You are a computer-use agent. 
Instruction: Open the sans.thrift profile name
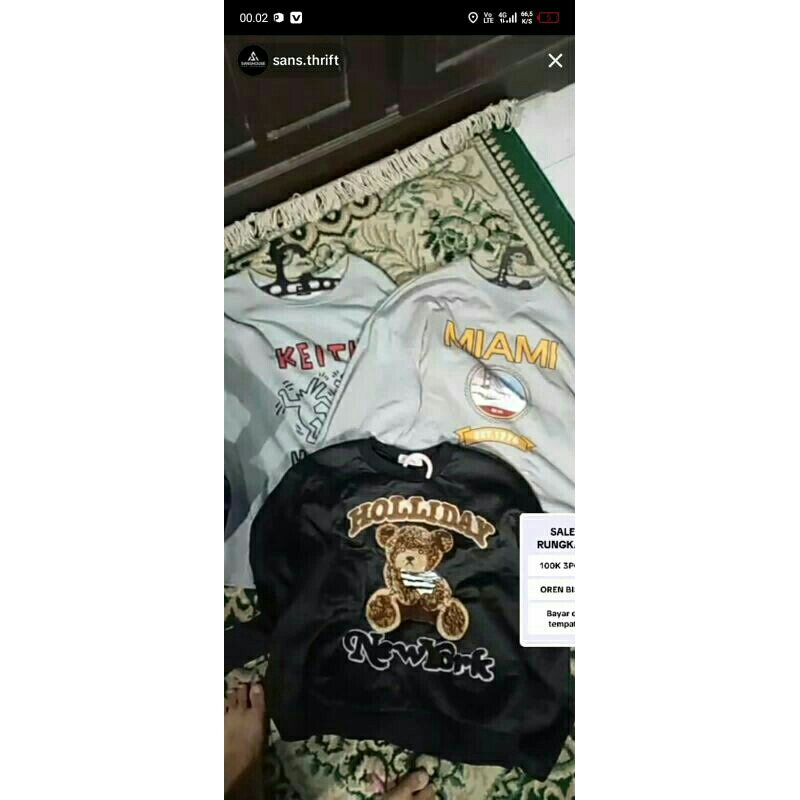point(306,60)
